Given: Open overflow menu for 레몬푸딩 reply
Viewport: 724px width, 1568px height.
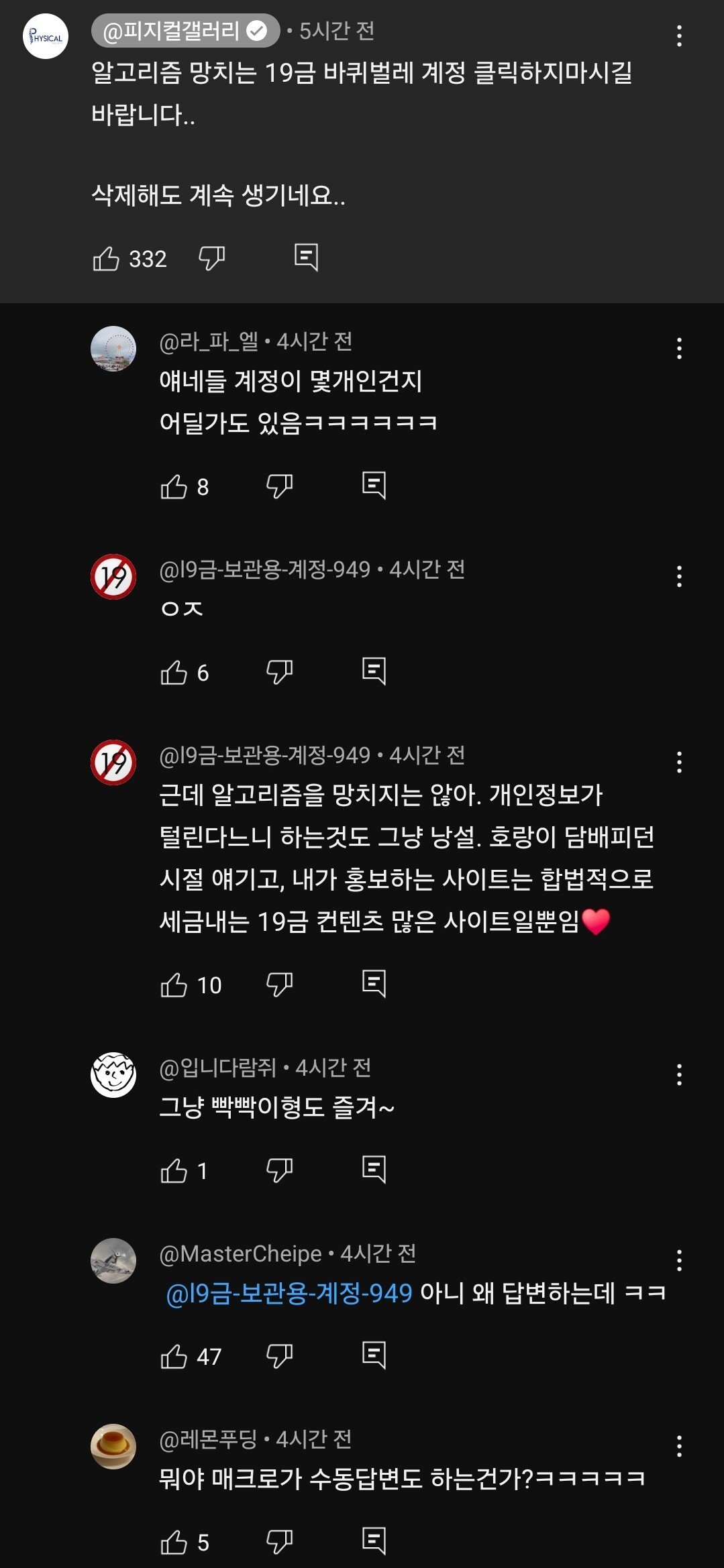Looking at the screenshot, I should click(x=679, y=1446).
